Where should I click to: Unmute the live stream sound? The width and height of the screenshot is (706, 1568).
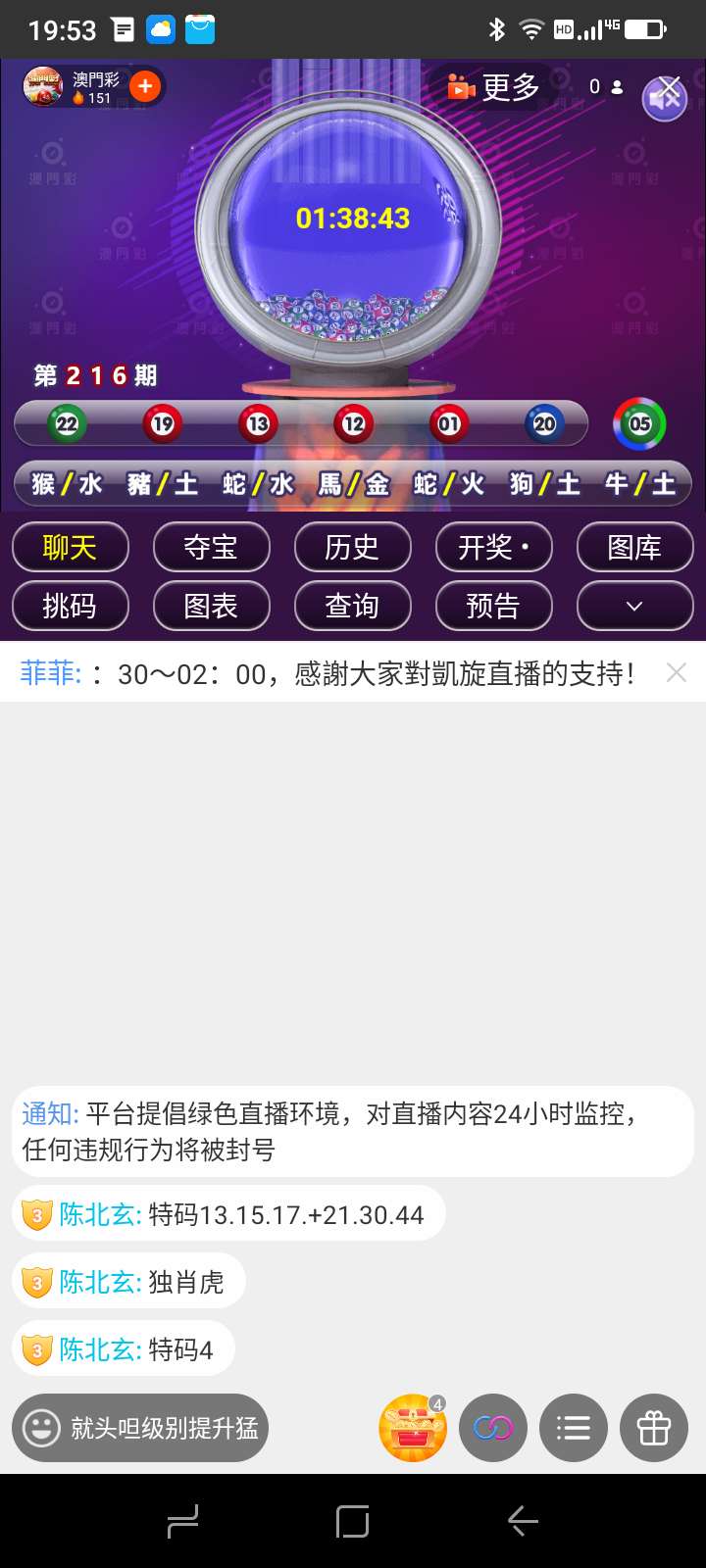click(665, 98)
